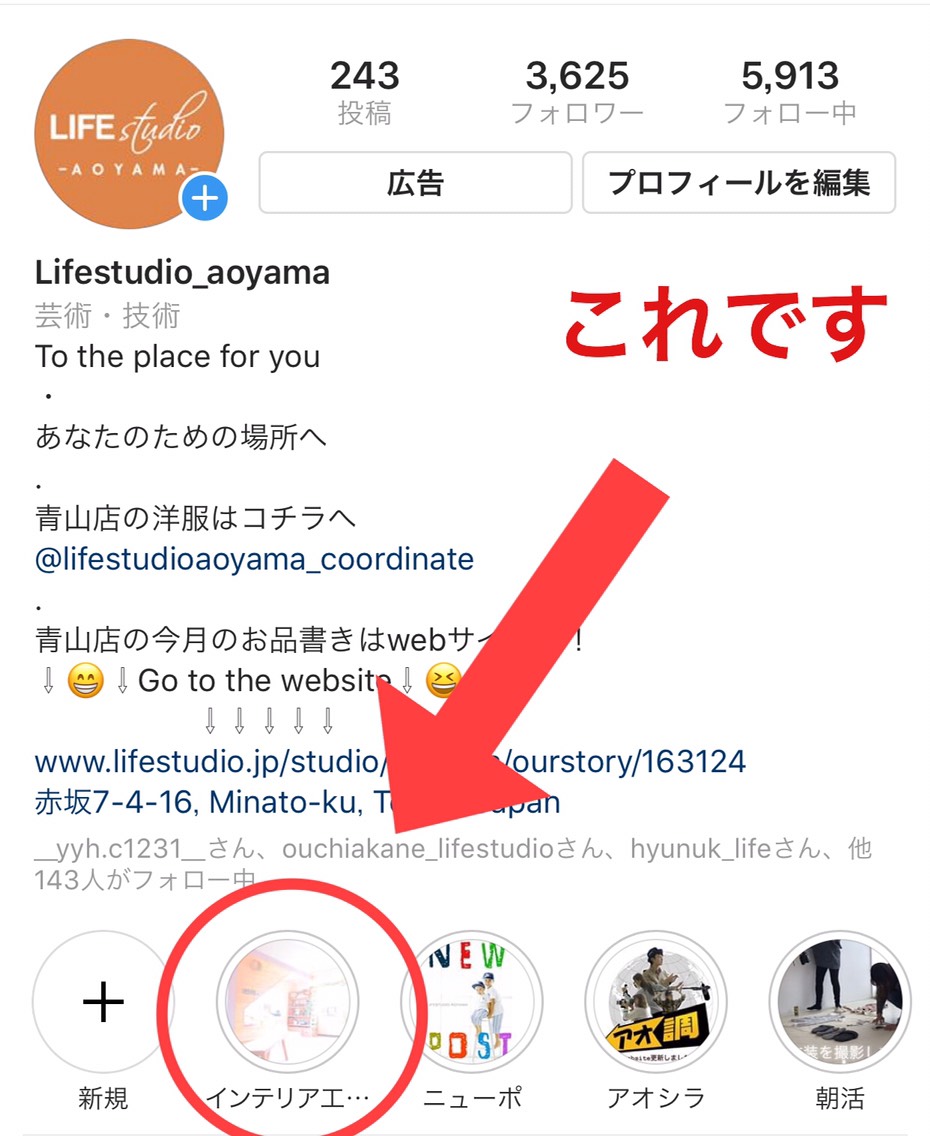Open the フォロー中 list
The width and height of the screenshot is (930, 1136).
[790, 92]
